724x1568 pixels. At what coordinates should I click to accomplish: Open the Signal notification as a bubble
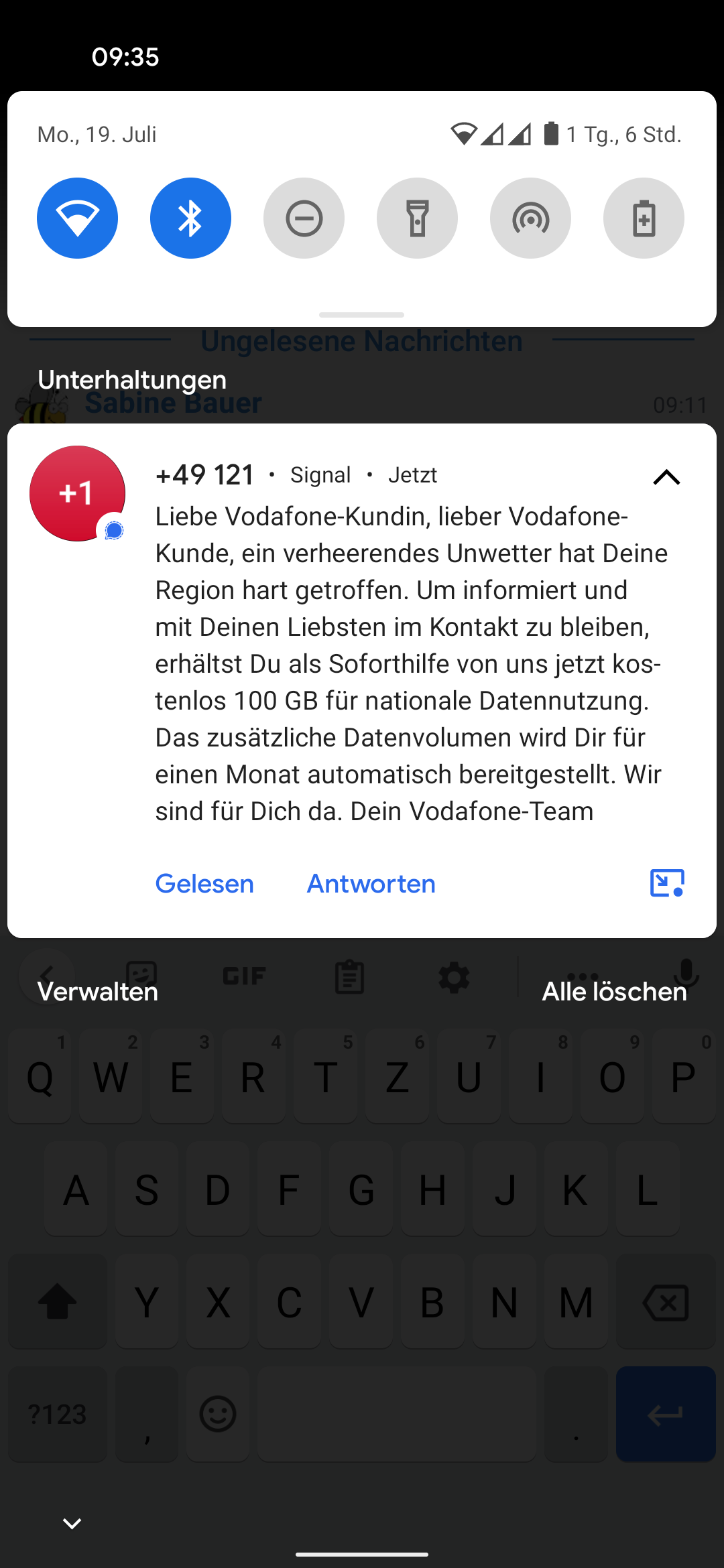[x=667, y=883]
